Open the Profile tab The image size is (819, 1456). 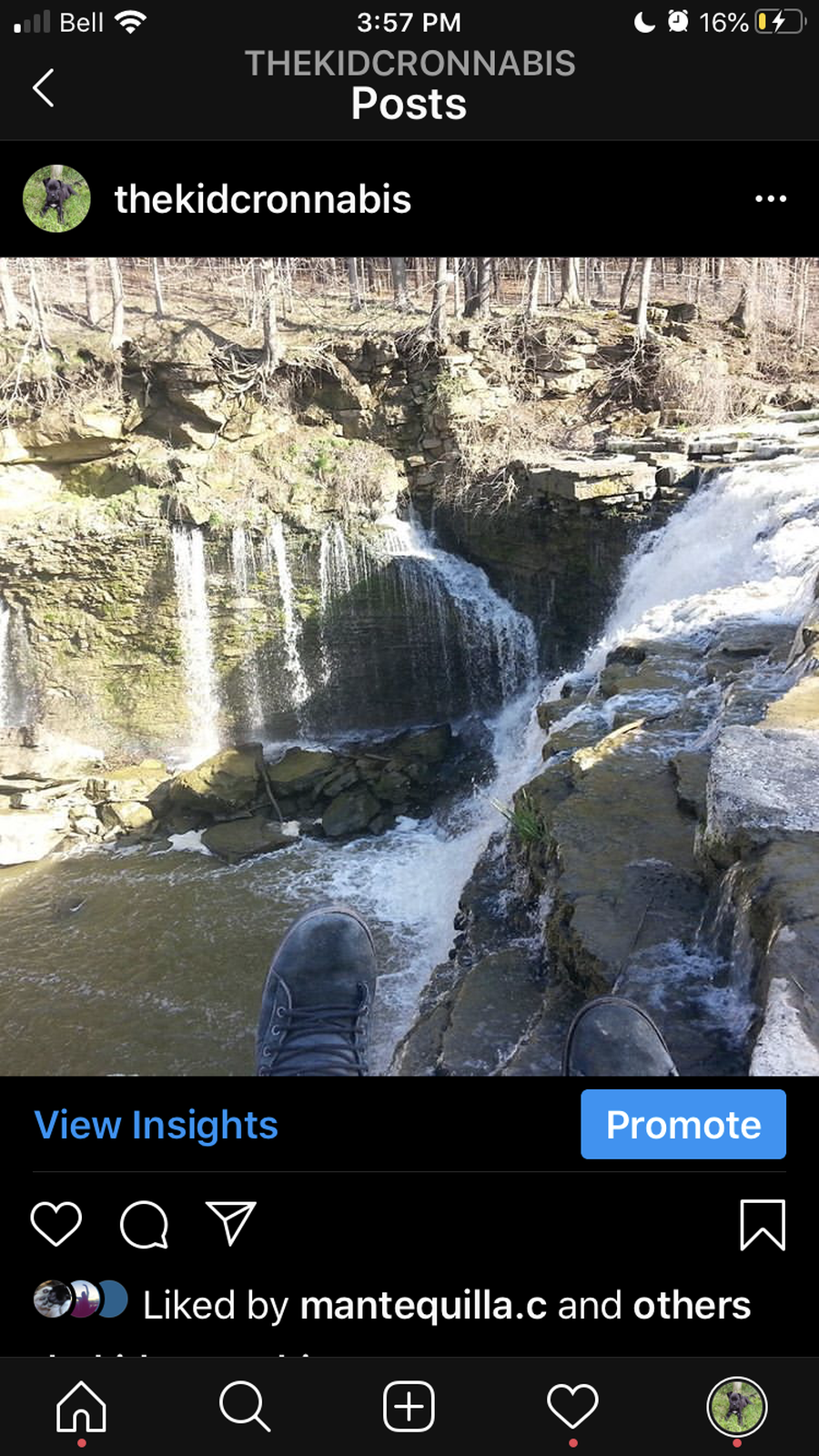[736, 1406]
